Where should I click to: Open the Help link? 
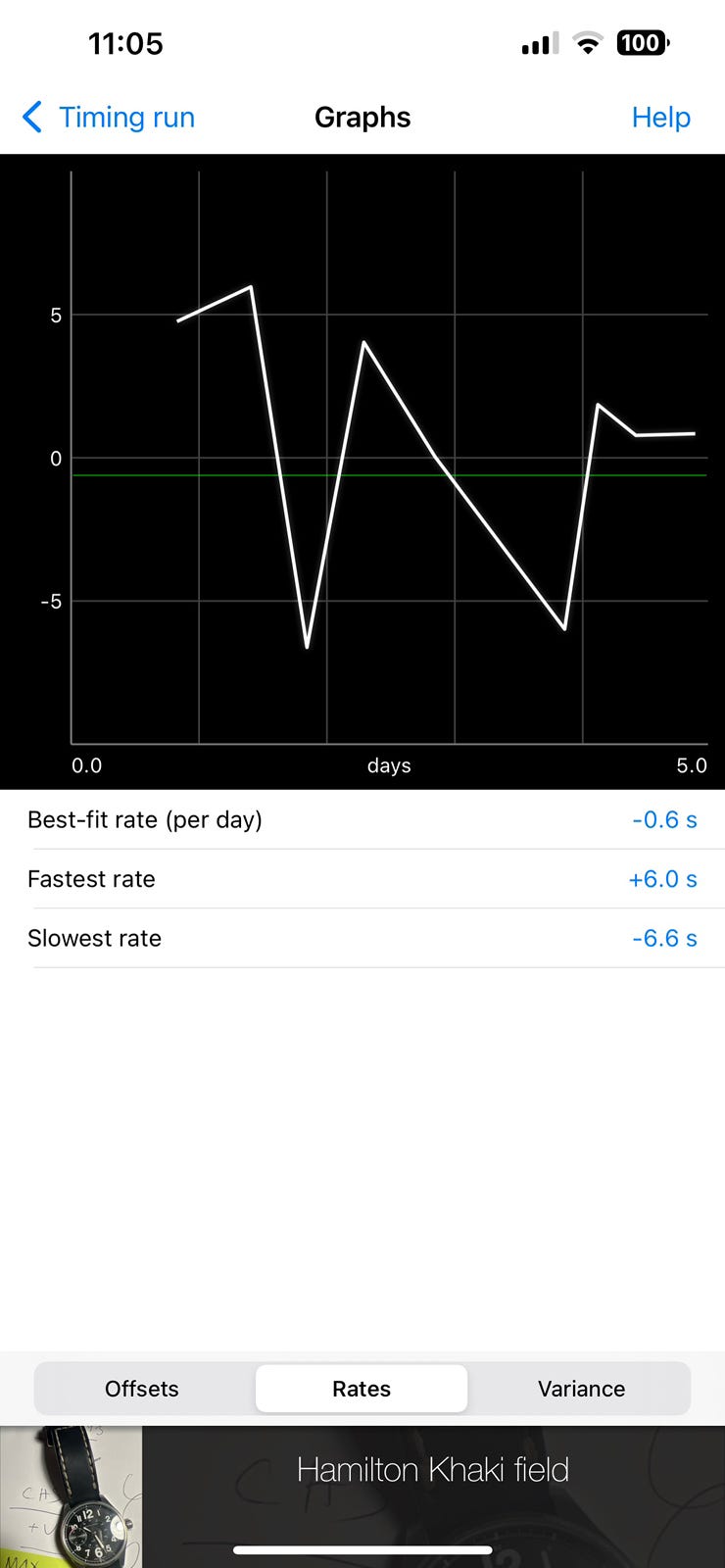pyautogui.click(x=660, y=118)
